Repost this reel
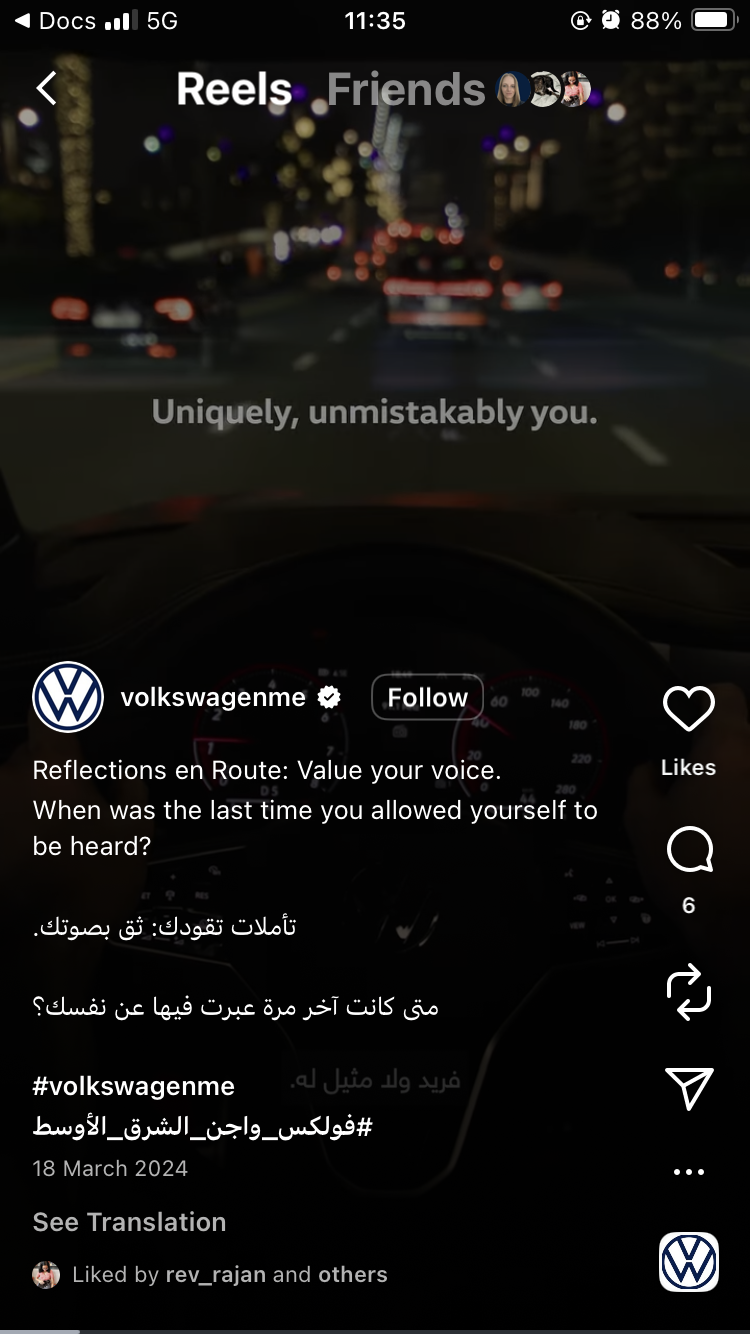The height and width of the screenshot is (1334, 750). [x=689, y=994]
